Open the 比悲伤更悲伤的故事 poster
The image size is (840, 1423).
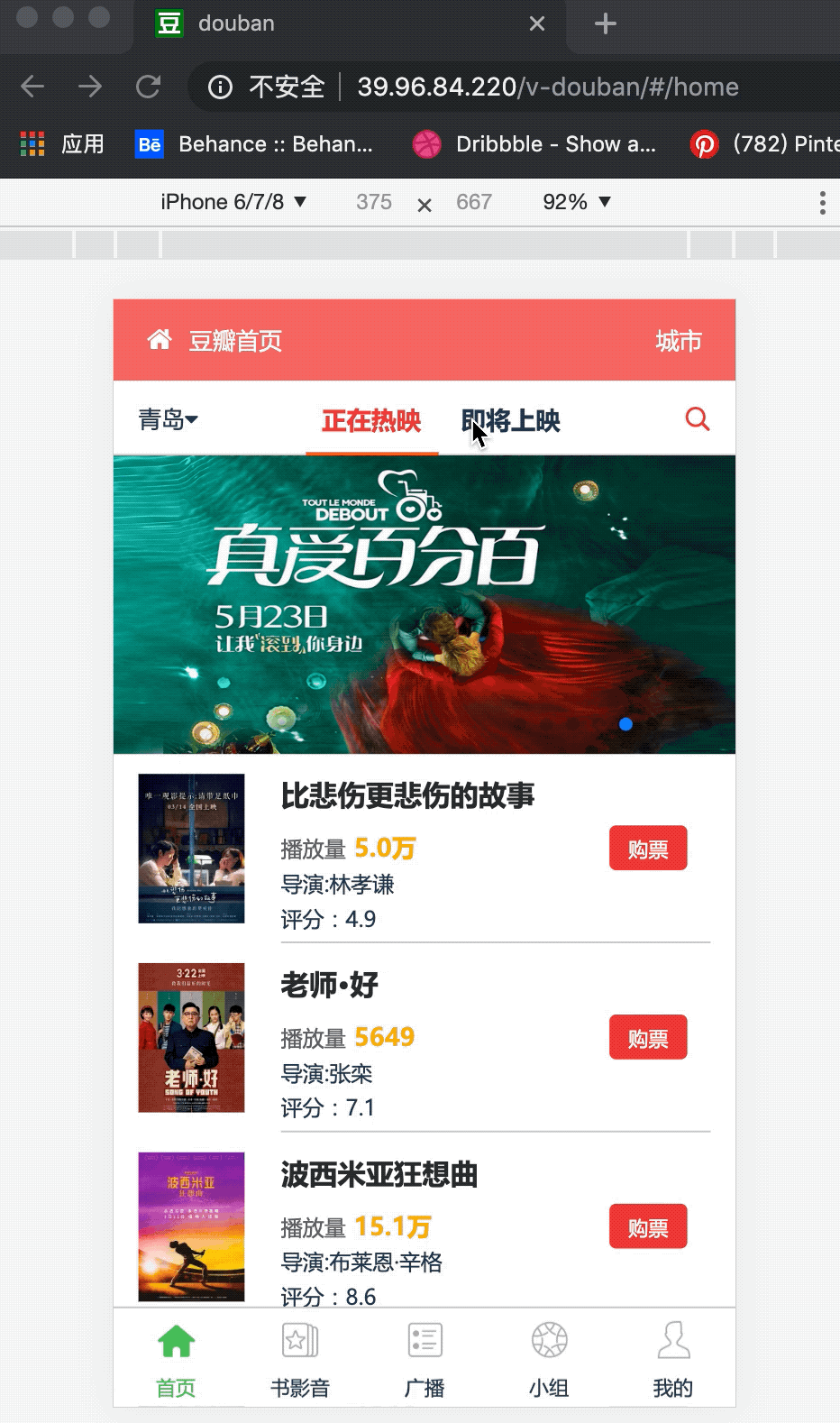(191, 849)
